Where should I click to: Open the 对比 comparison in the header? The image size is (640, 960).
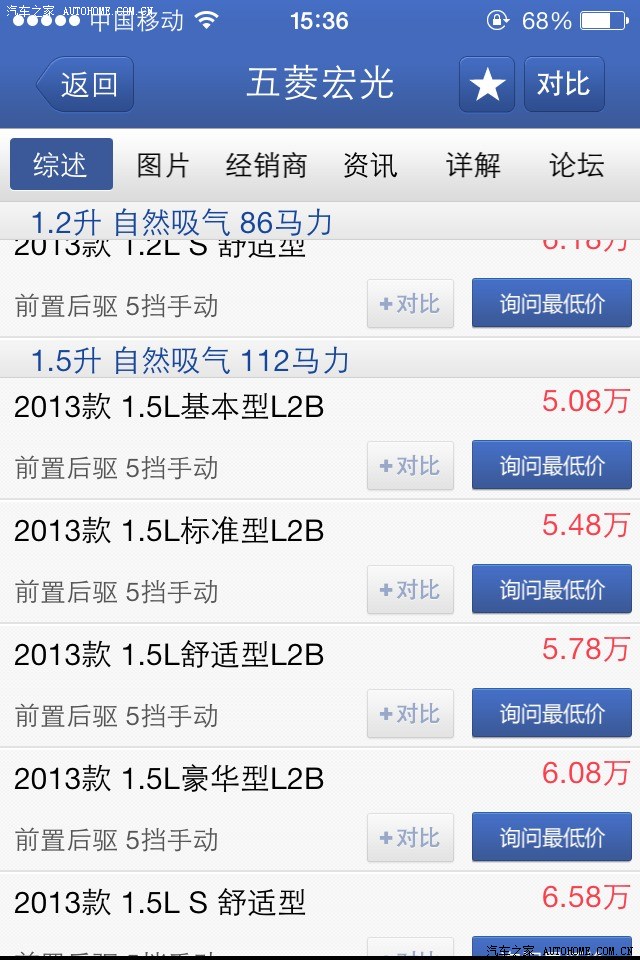(564, 84)
